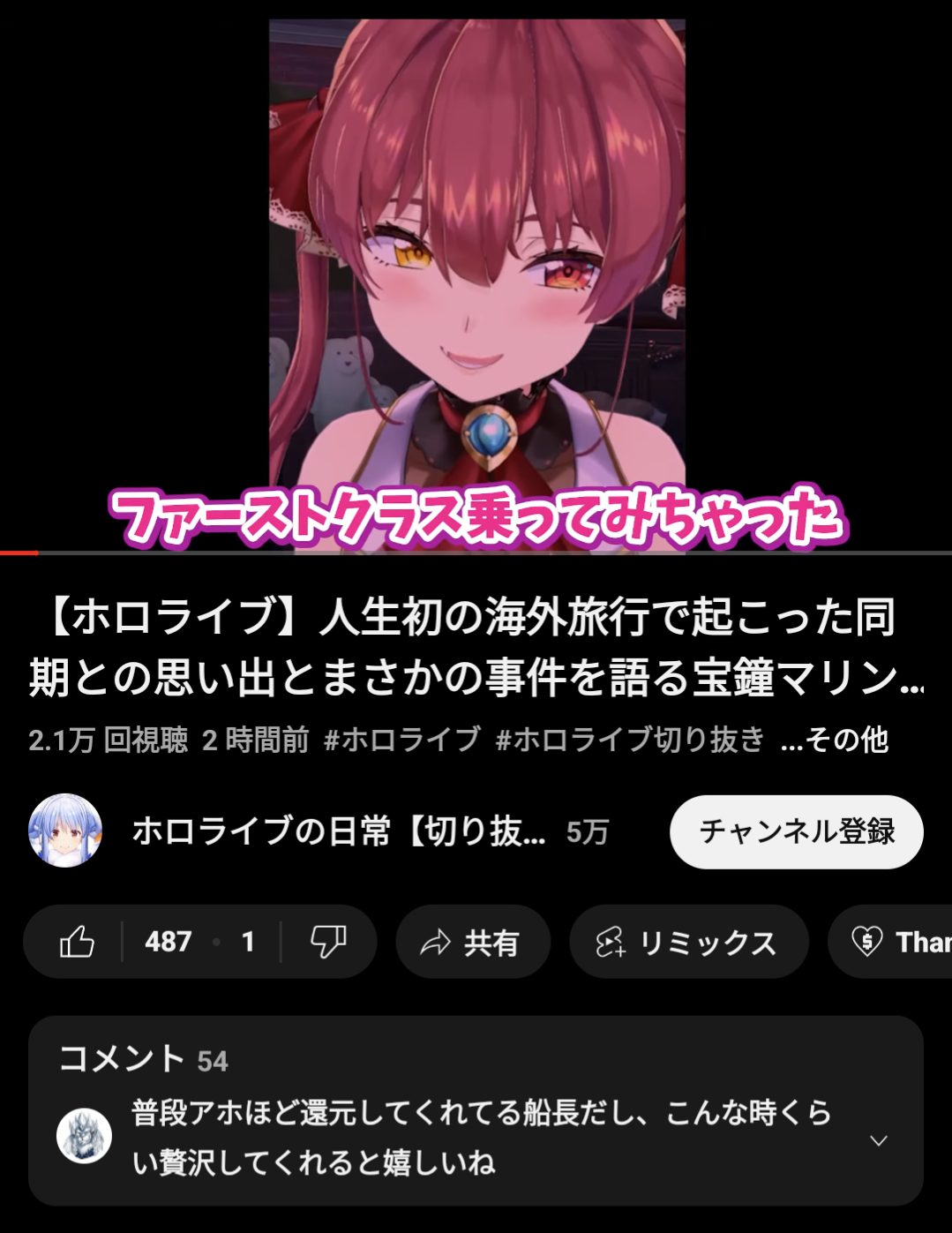Subscribe using チャンネル登録 button

click(796, 831)
